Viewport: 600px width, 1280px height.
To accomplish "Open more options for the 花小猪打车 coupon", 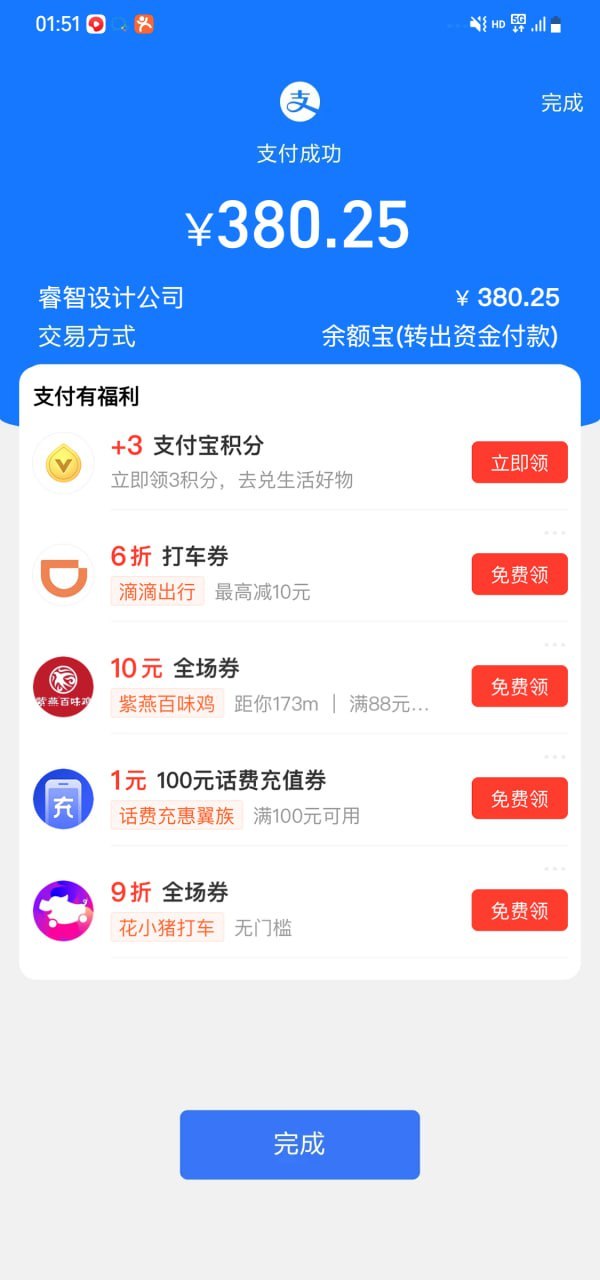I will [x=555, y=869].
